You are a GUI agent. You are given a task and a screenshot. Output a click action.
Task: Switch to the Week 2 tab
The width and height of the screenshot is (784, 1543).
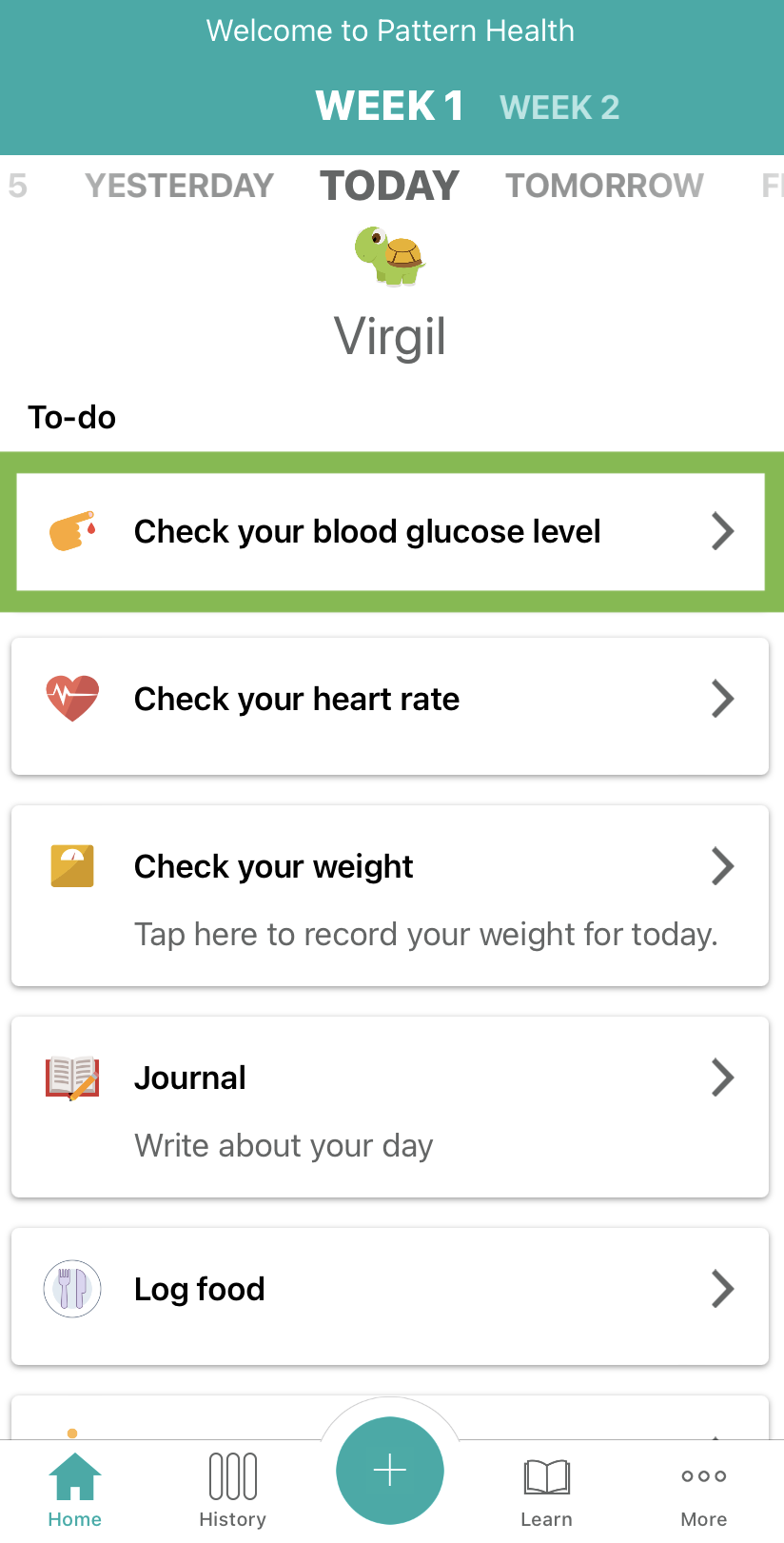[559, 108]
